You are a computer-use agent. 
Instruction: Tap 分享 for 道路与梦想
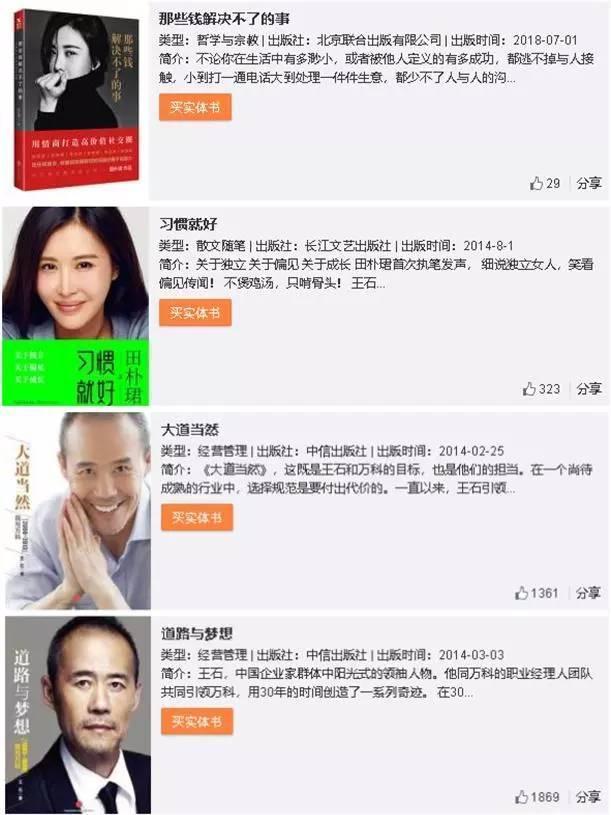(589, 797)
